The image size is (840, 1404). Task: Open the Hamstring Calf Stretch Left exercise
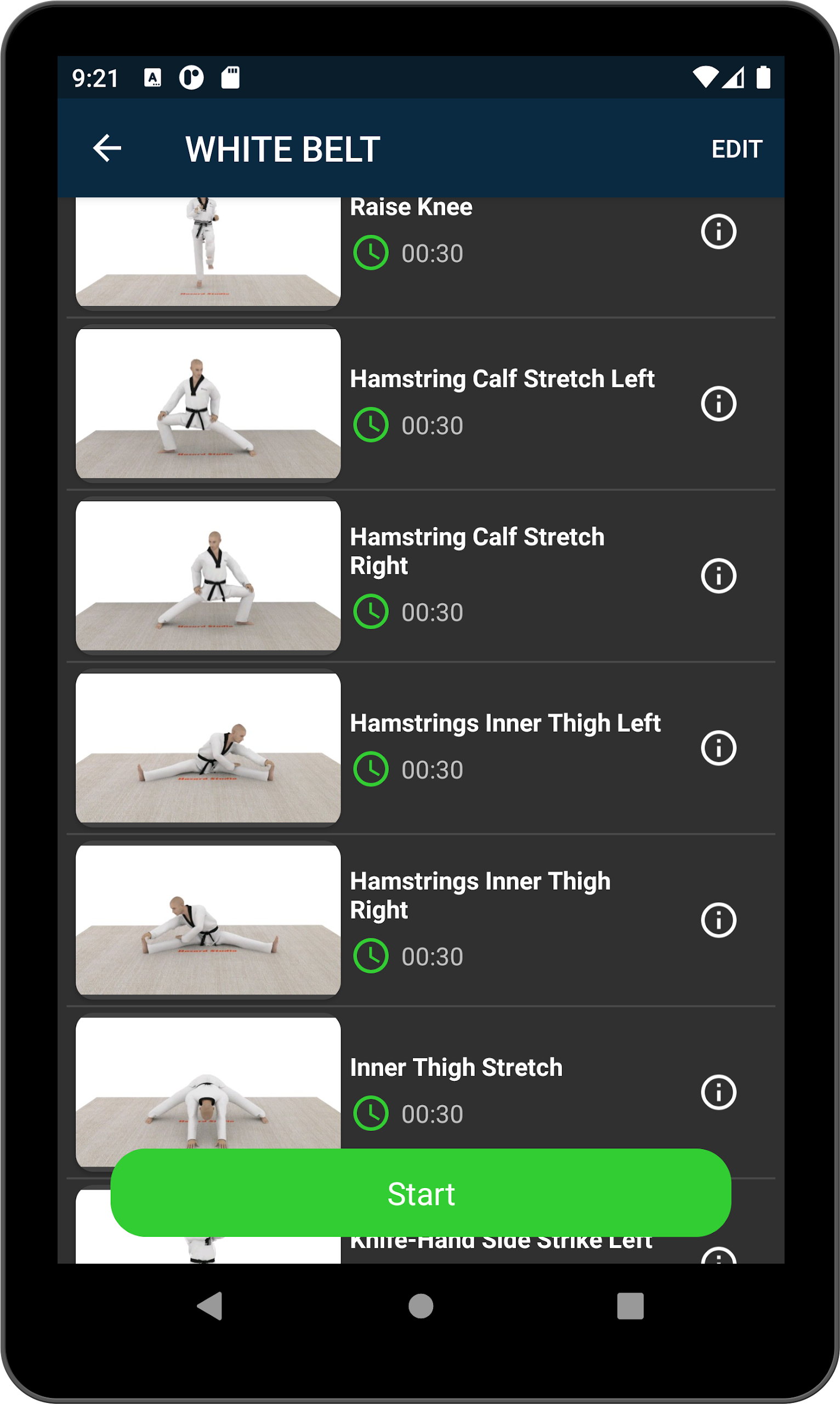pos(421,404)
